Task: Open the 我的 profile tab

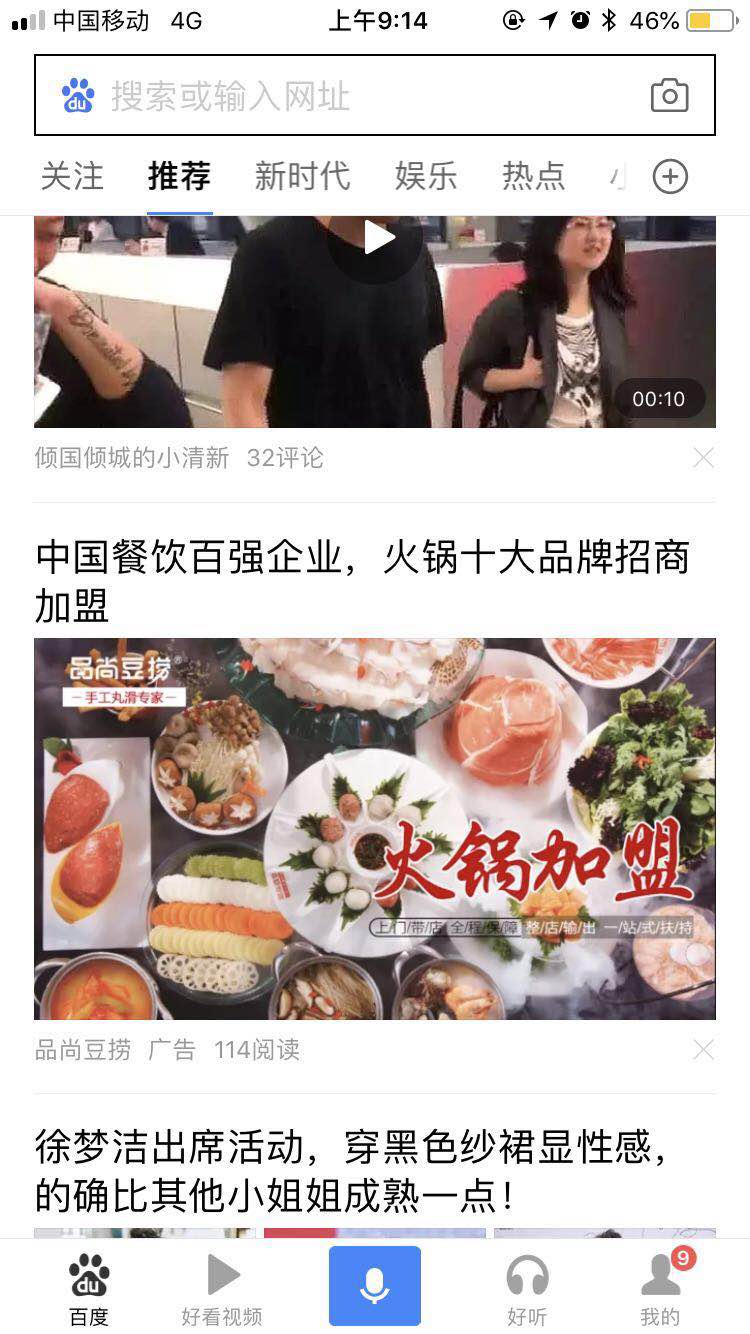Action: pos(660,1288)
